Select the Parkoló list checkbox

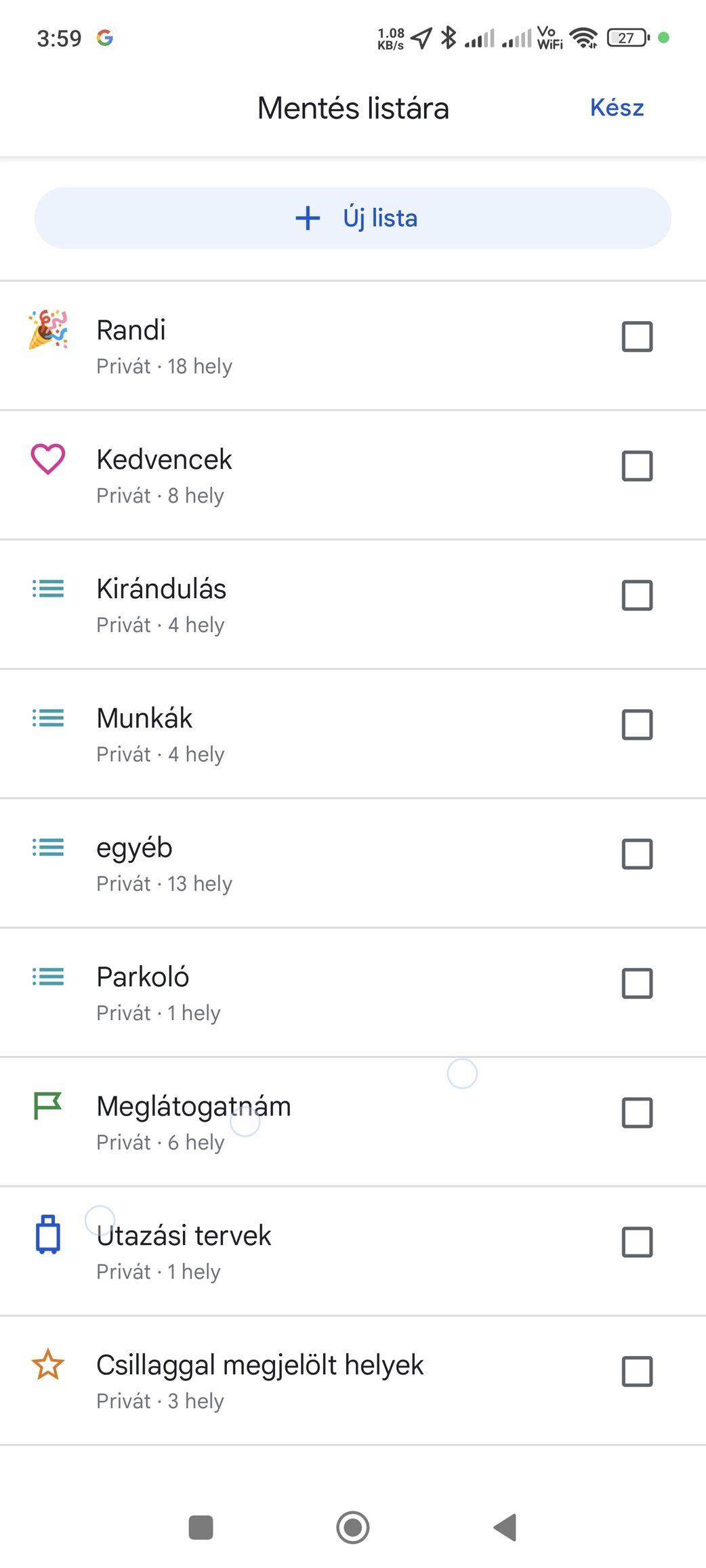pyautogui.click(x=637, y=983)
